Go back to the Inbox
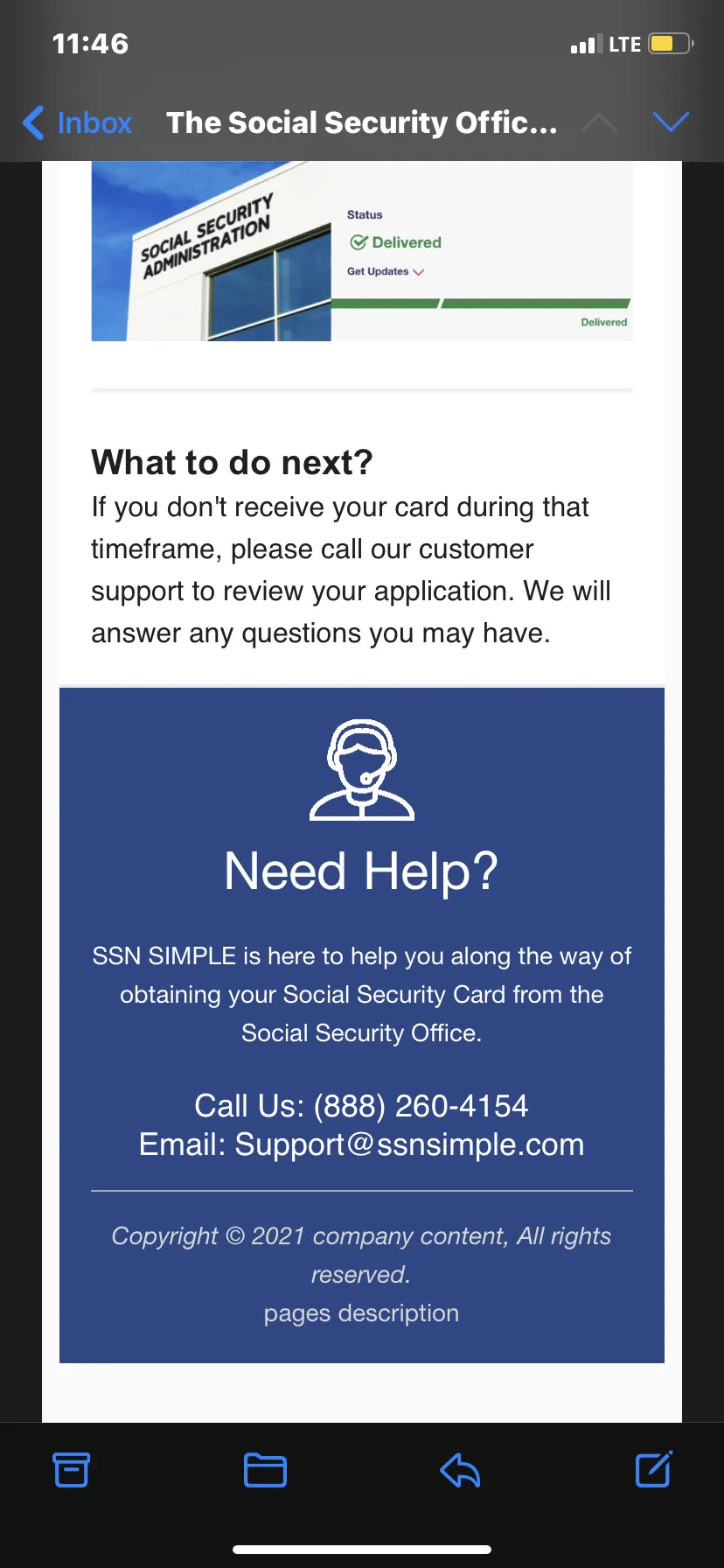Viewport: 724px width, 1568px height. point(77,122)
